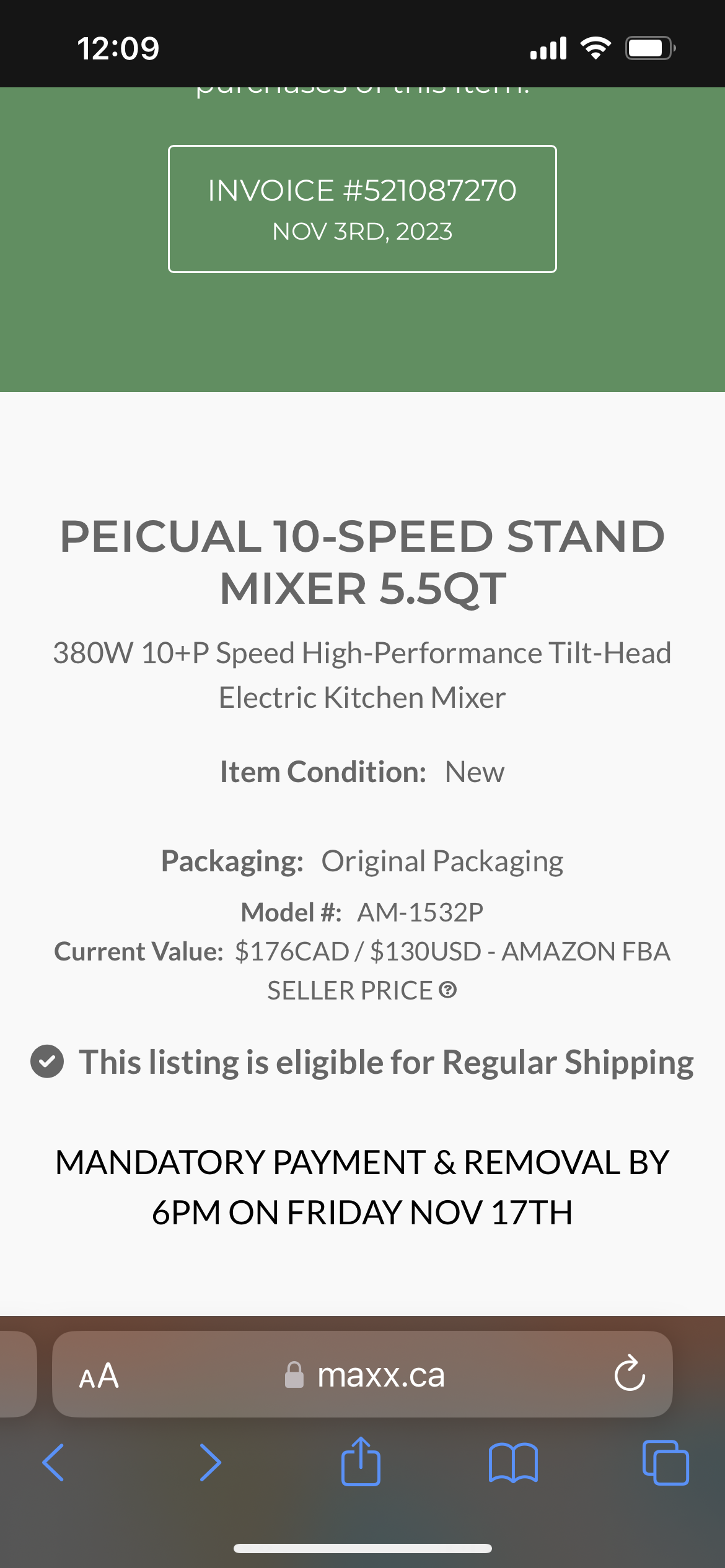Reload the current page
Screen dimensions: 725x1568
tap(629, 1374)
